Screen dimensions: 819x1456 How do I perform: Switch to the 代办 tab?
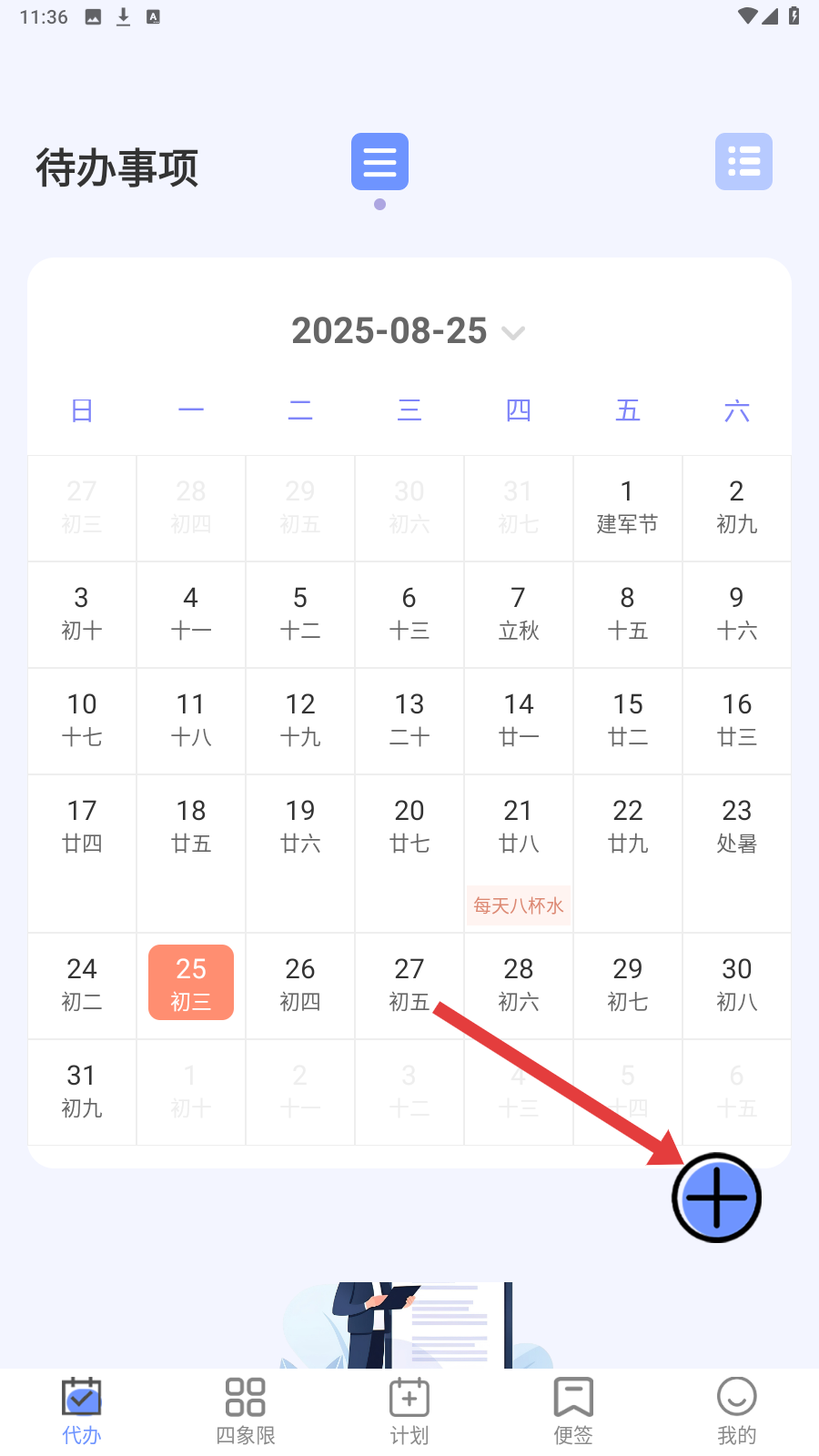82,1410
